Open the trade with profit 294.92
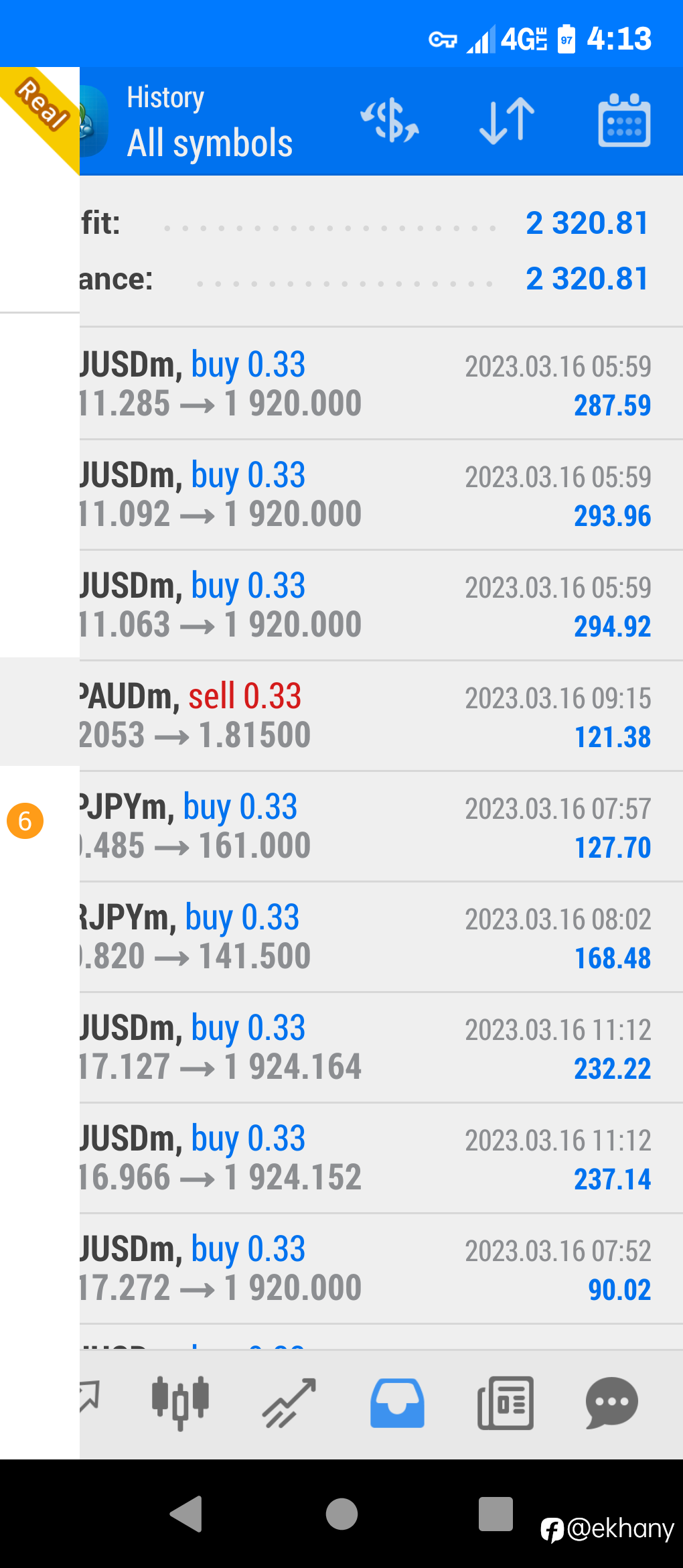683x1568 pixels. (x=381, y=605)
